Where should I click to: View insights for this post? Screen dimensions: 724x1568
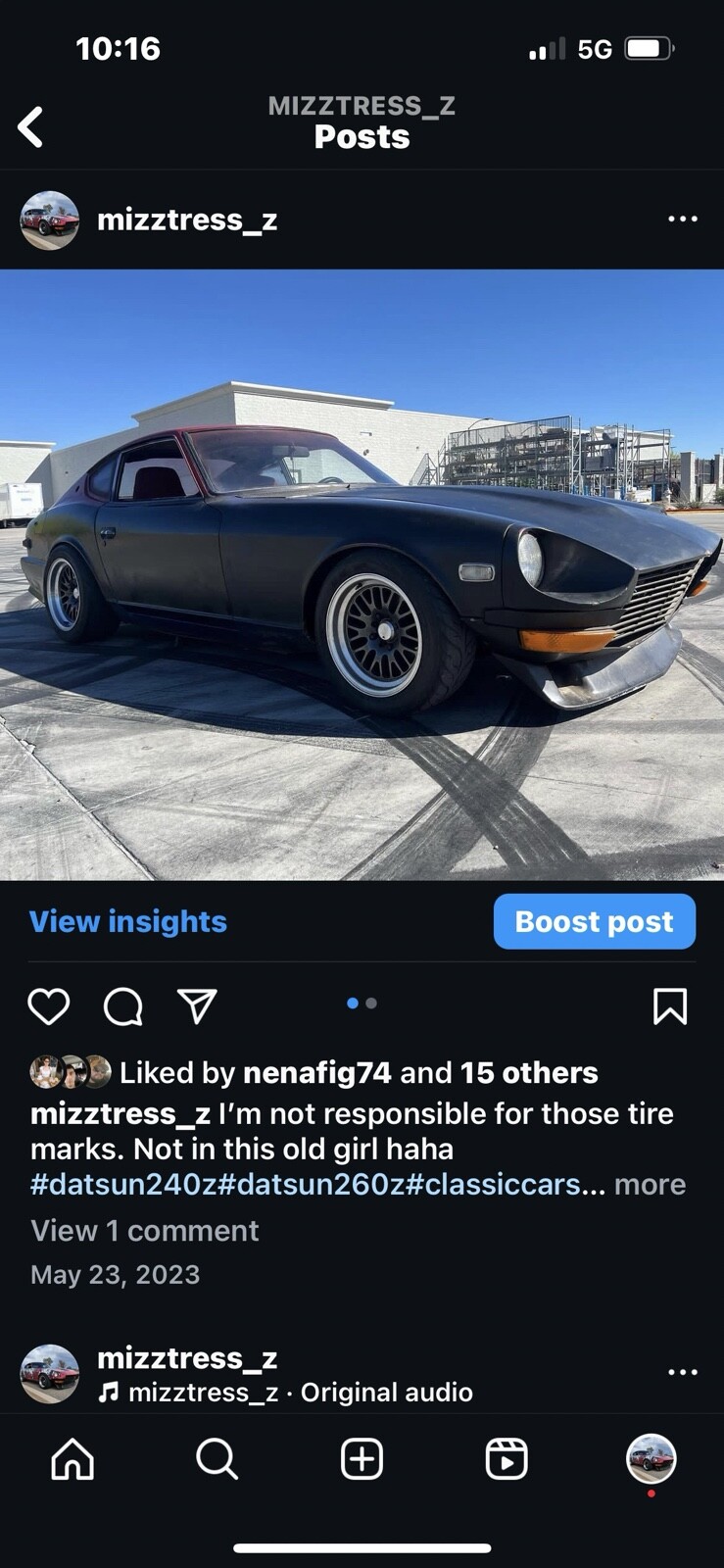point(128,921)
